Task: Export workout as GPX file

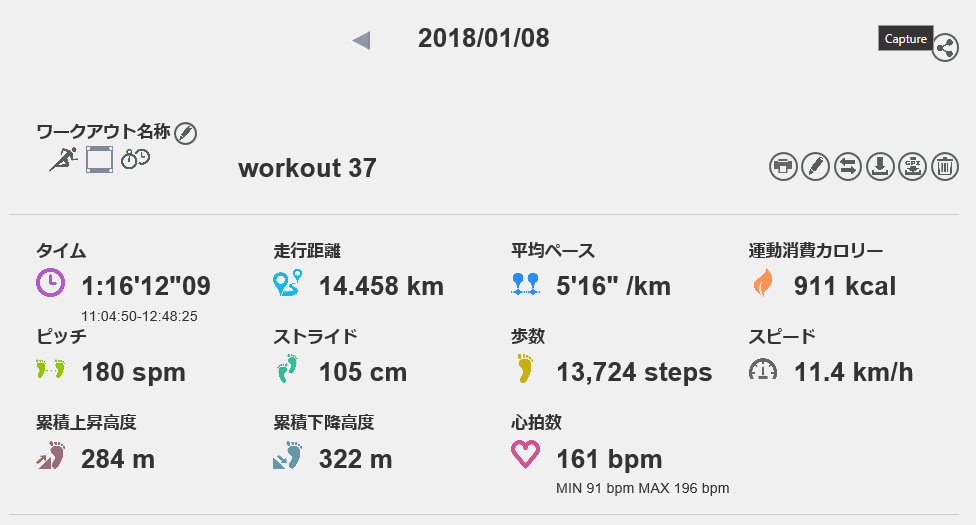Action: (x=911, y=167)
